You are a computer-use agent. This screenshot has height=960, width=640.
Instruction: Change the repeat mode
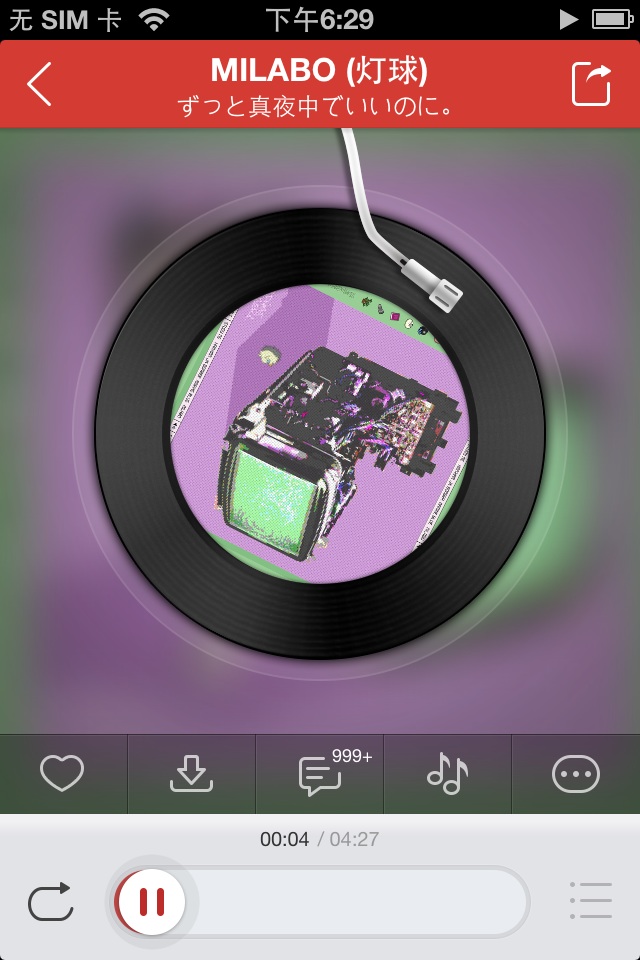click(51, 901)
